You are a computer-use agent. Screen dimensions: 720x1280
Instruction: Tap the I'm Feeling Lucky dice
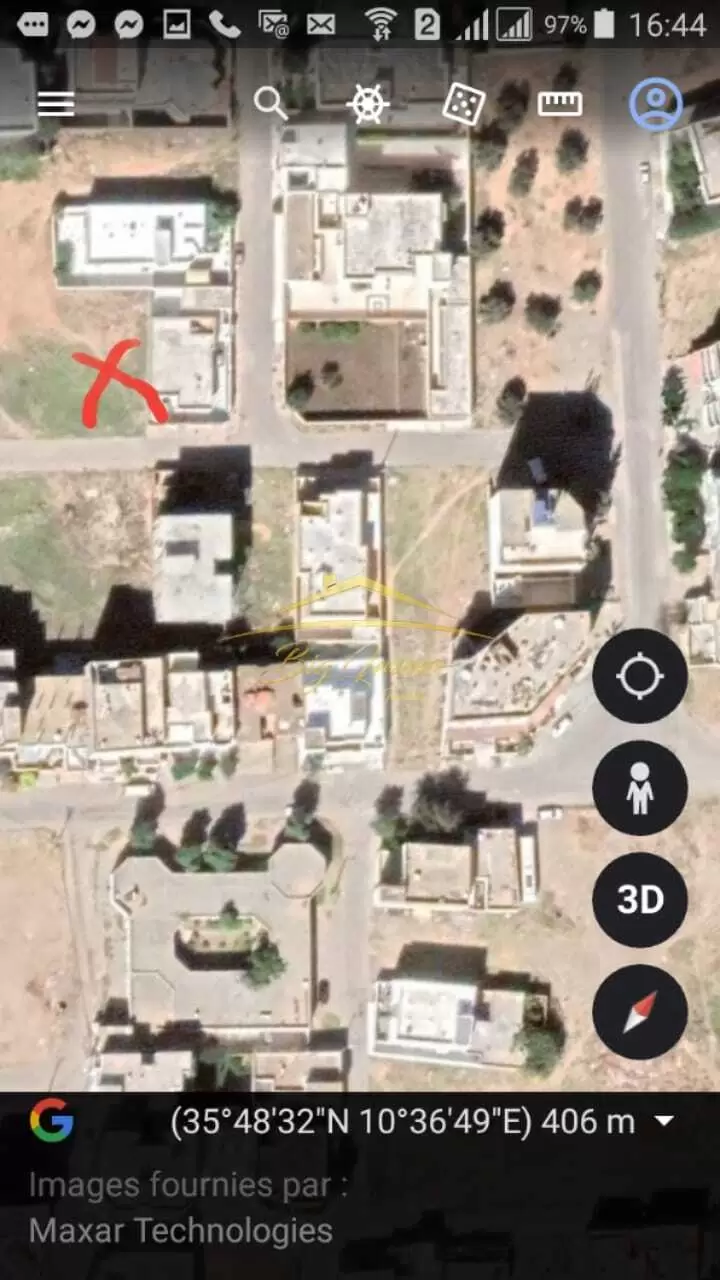click(x=463, y=104)
